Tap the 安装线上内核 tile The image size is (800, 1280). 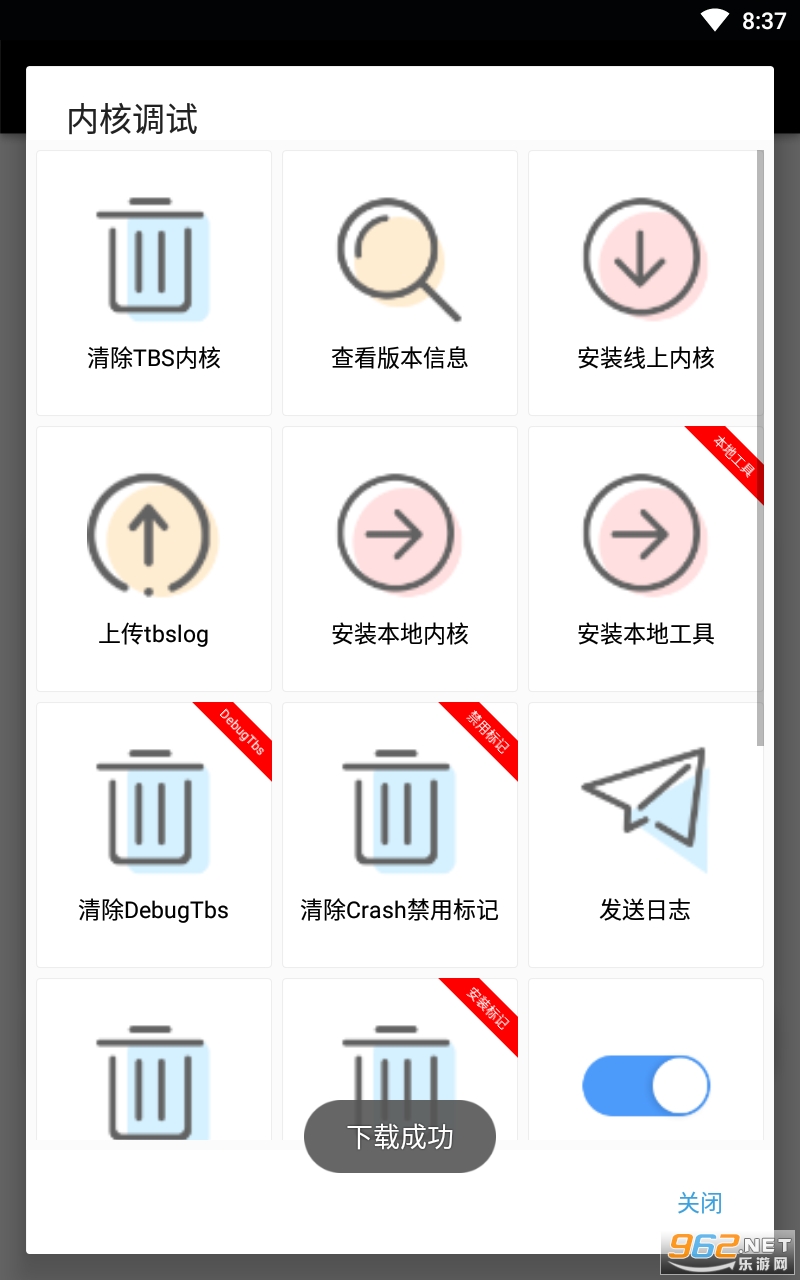tap(645, 283)
